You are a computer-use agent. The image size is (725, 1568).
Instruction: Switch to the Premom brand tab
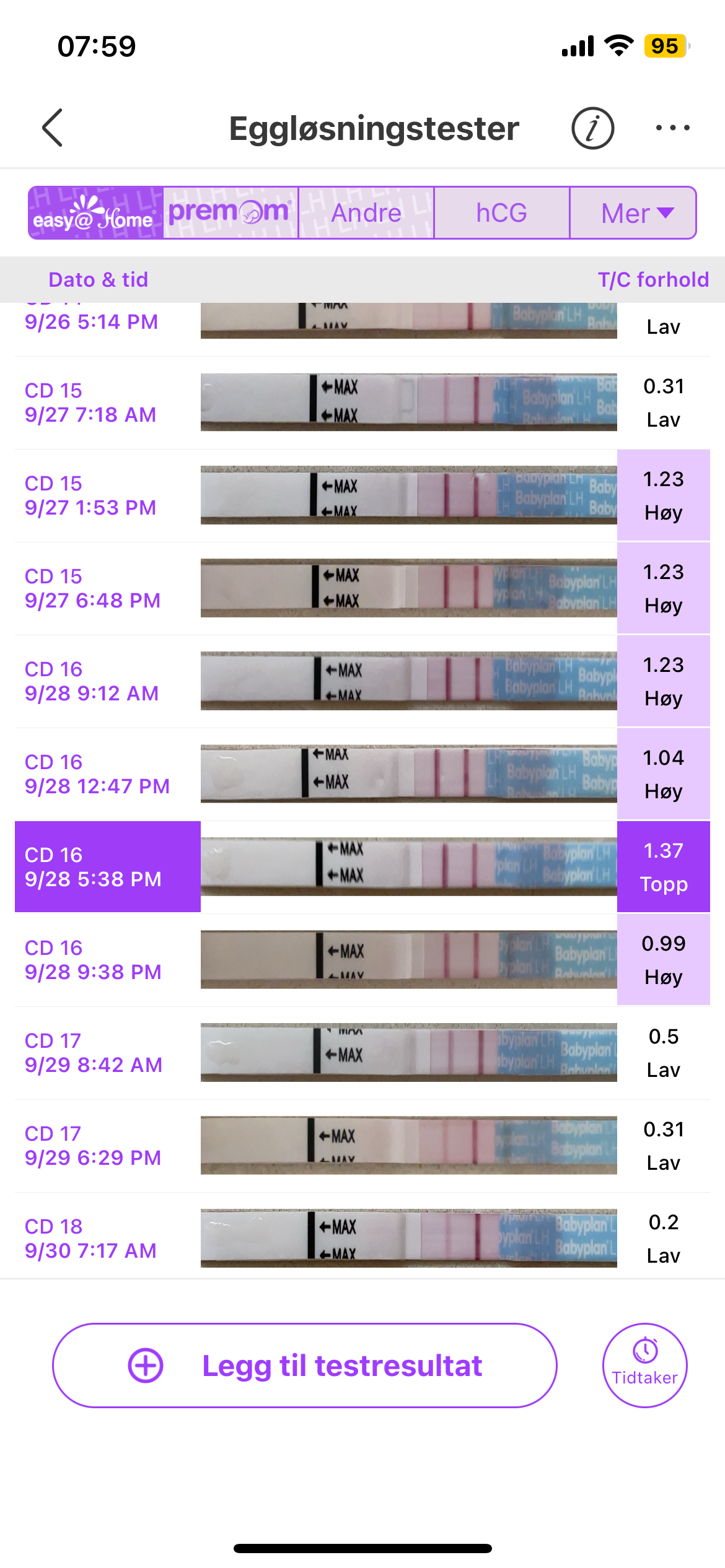tap(231, 213)
